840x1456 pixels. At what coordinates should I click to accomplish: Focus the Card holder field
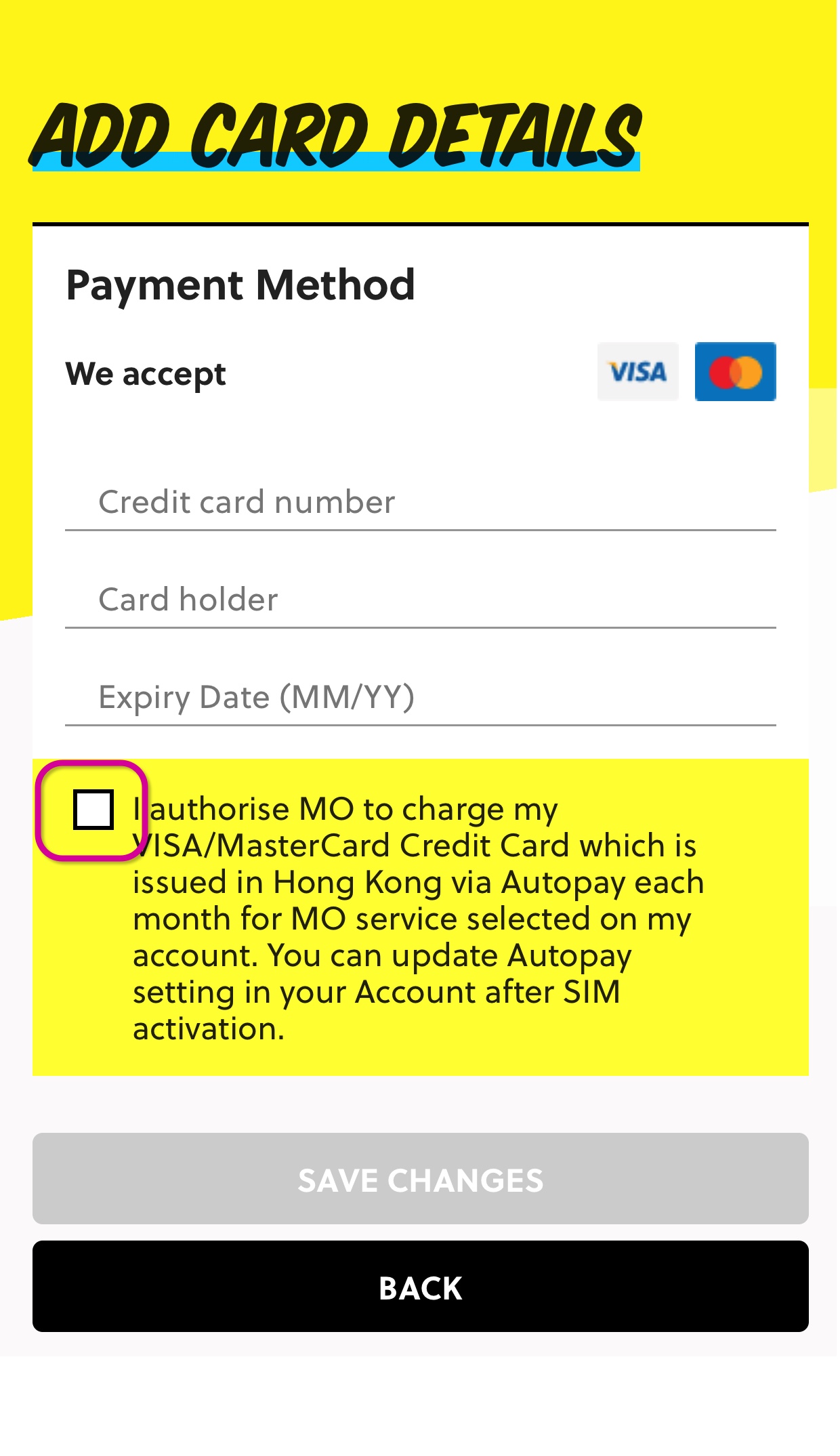[420, 600]
